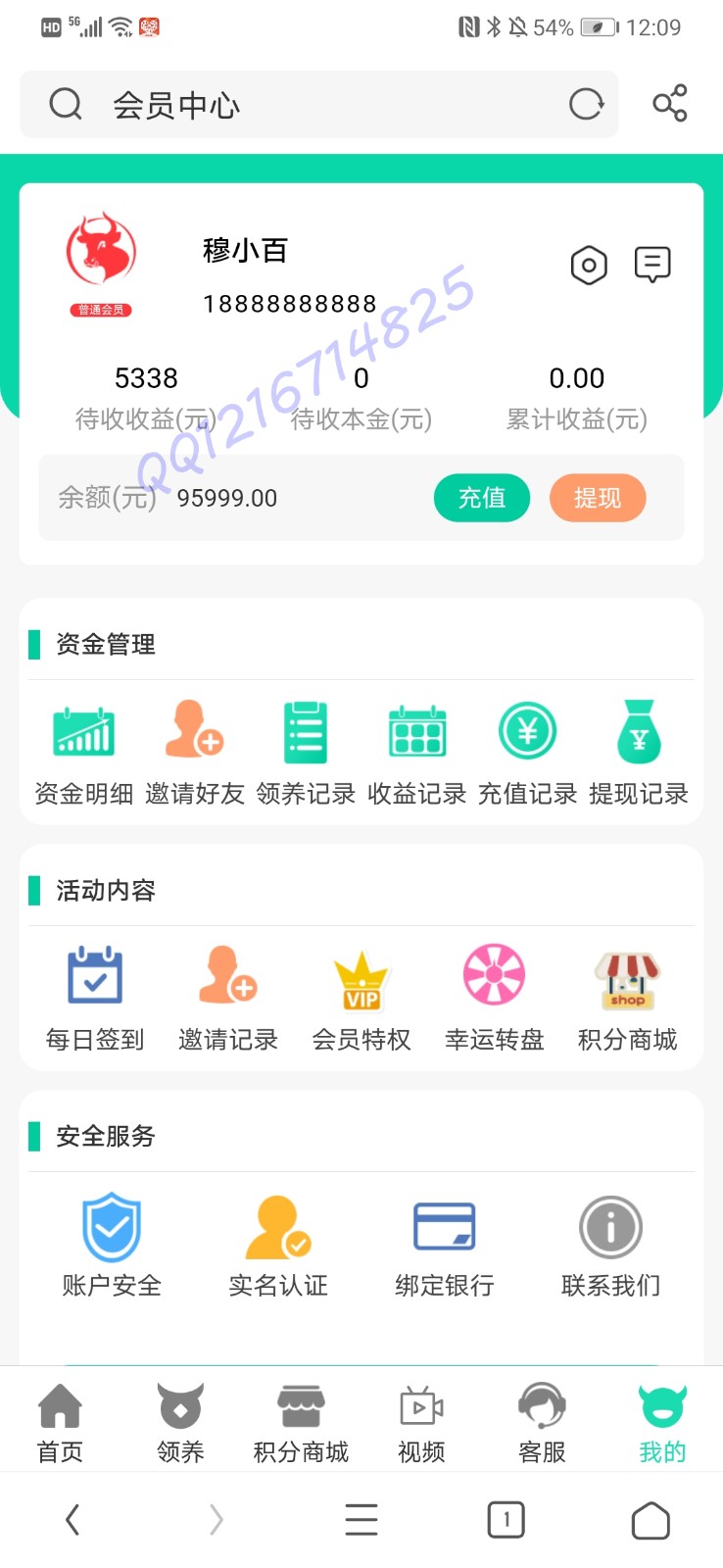Screen dimensions: 723x1568
Task: Open 资金明细 fund details
Action: 84,753
